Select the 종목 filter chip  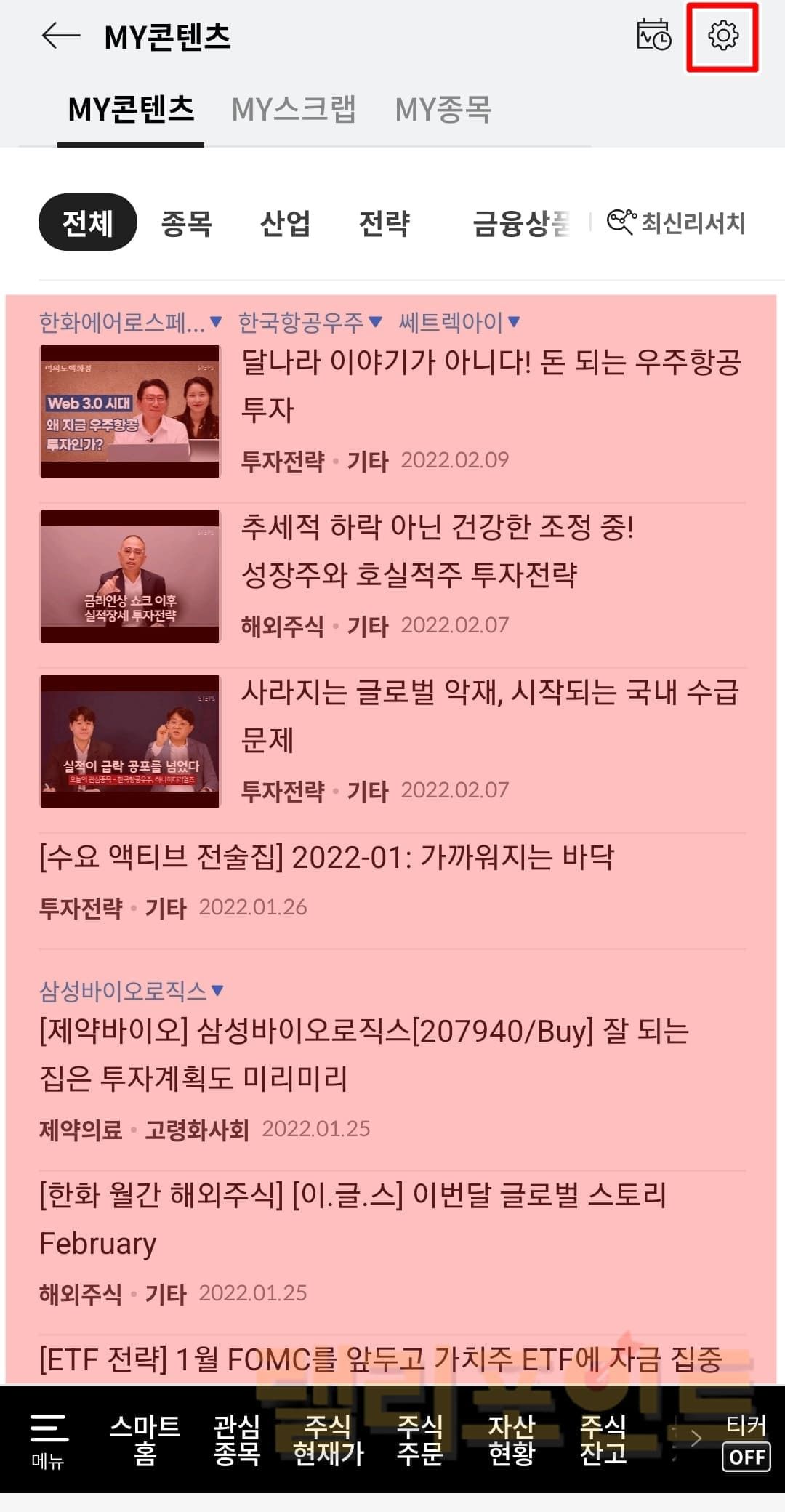point(186,222)
